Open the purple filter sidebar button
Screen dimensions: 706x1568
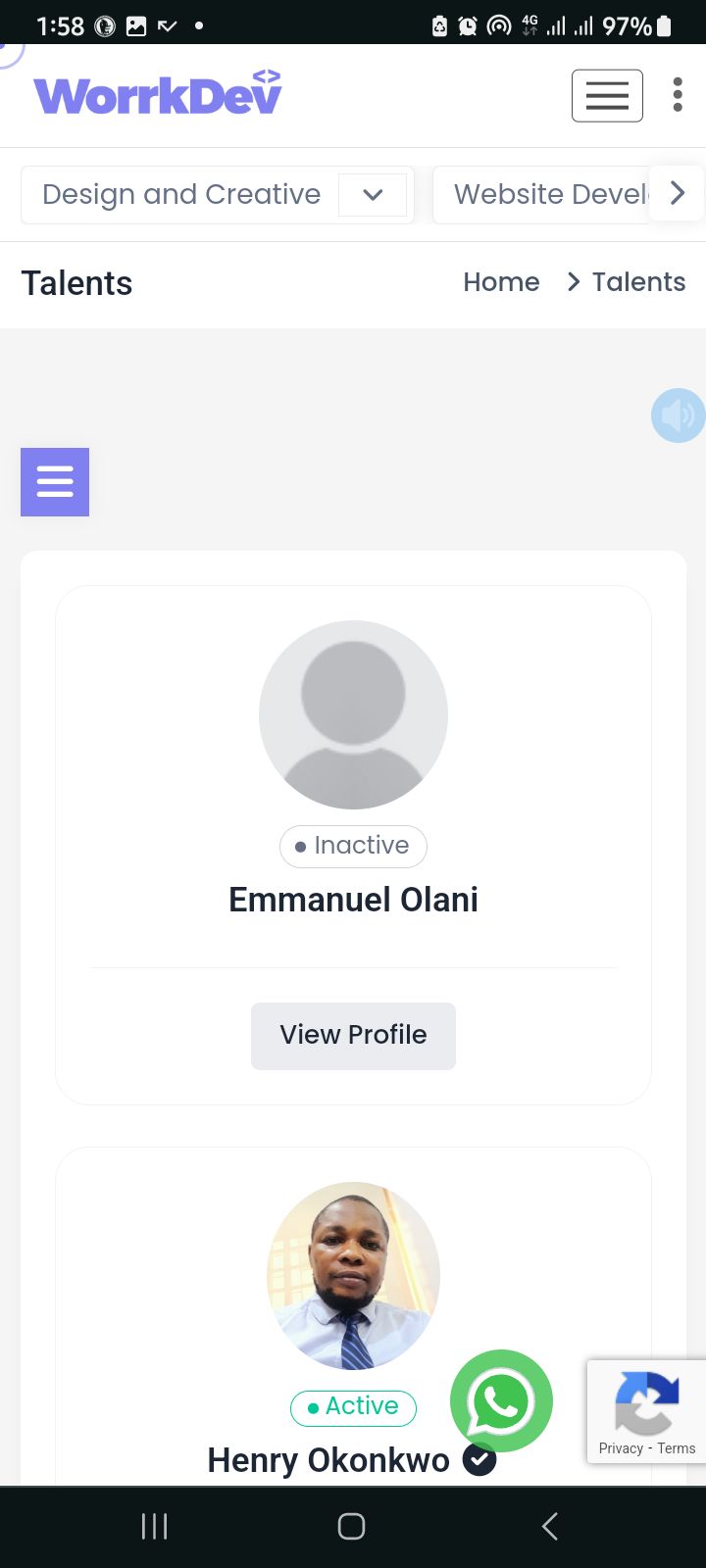coord(55,482)
